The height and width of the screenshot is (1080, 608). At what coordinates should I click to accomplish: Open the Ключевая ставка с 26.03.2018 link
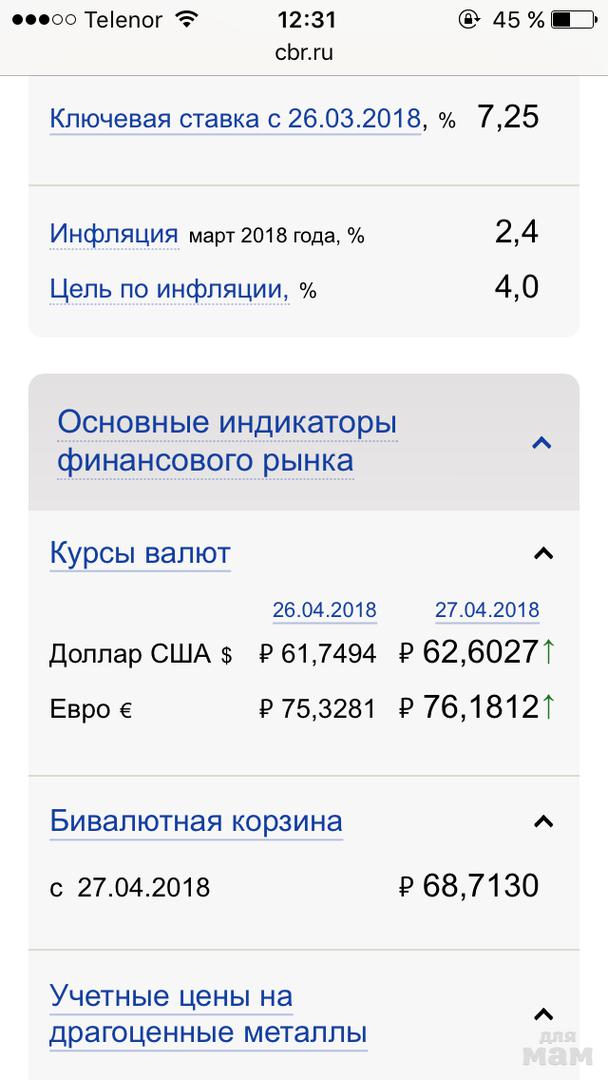point(234,119)
